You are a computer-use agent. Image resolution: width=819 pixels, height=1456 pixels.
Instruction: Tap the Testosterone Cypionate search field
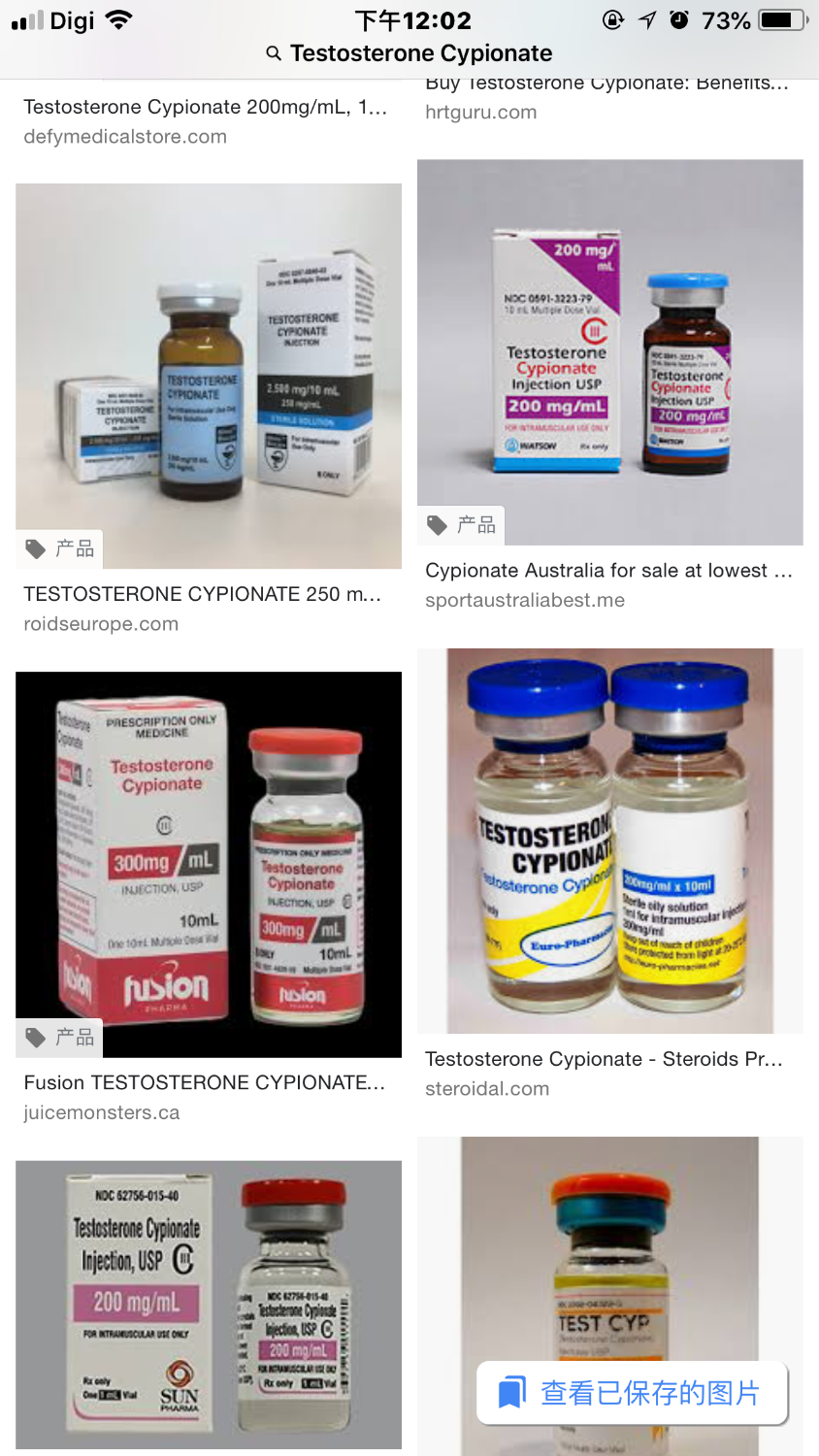click(x=409, y=53)
